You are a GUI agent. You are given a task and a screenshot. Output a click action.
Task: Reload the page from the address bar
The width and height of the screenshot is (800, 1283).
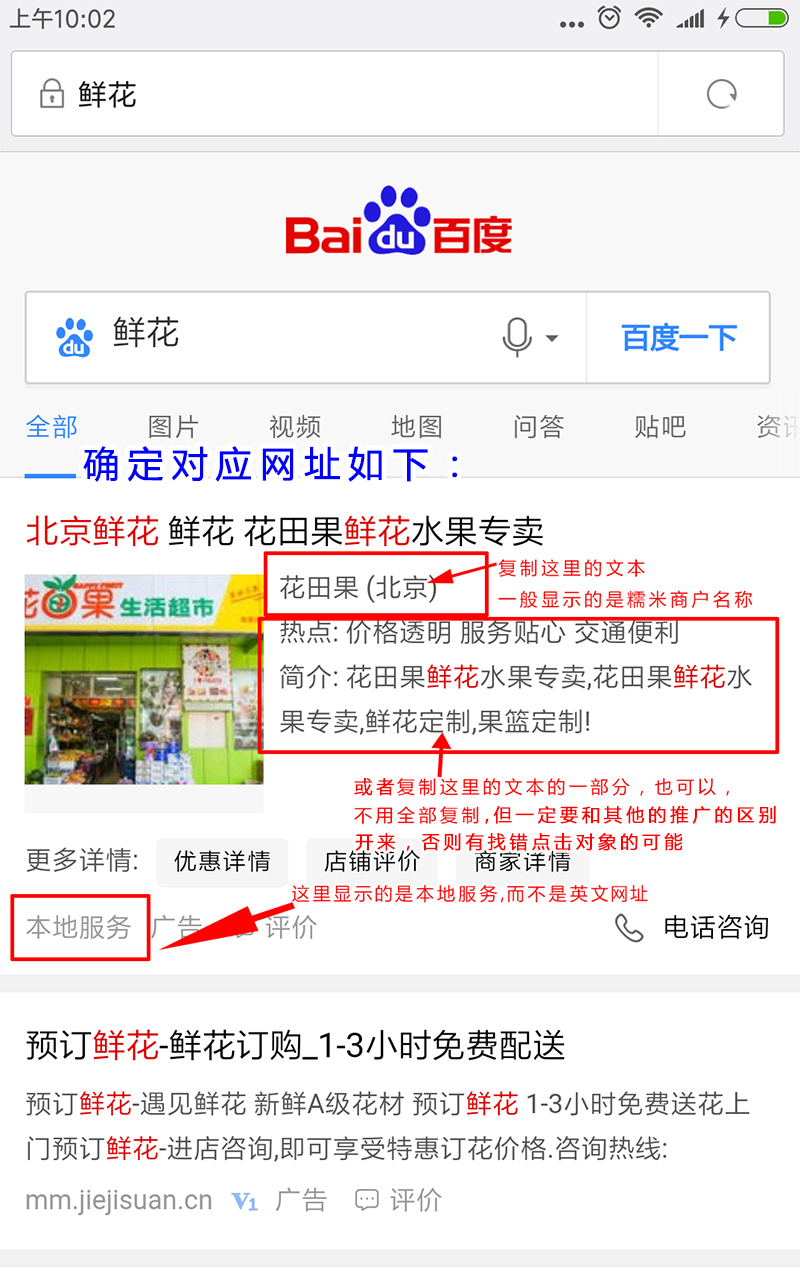(x=721, y=95)
